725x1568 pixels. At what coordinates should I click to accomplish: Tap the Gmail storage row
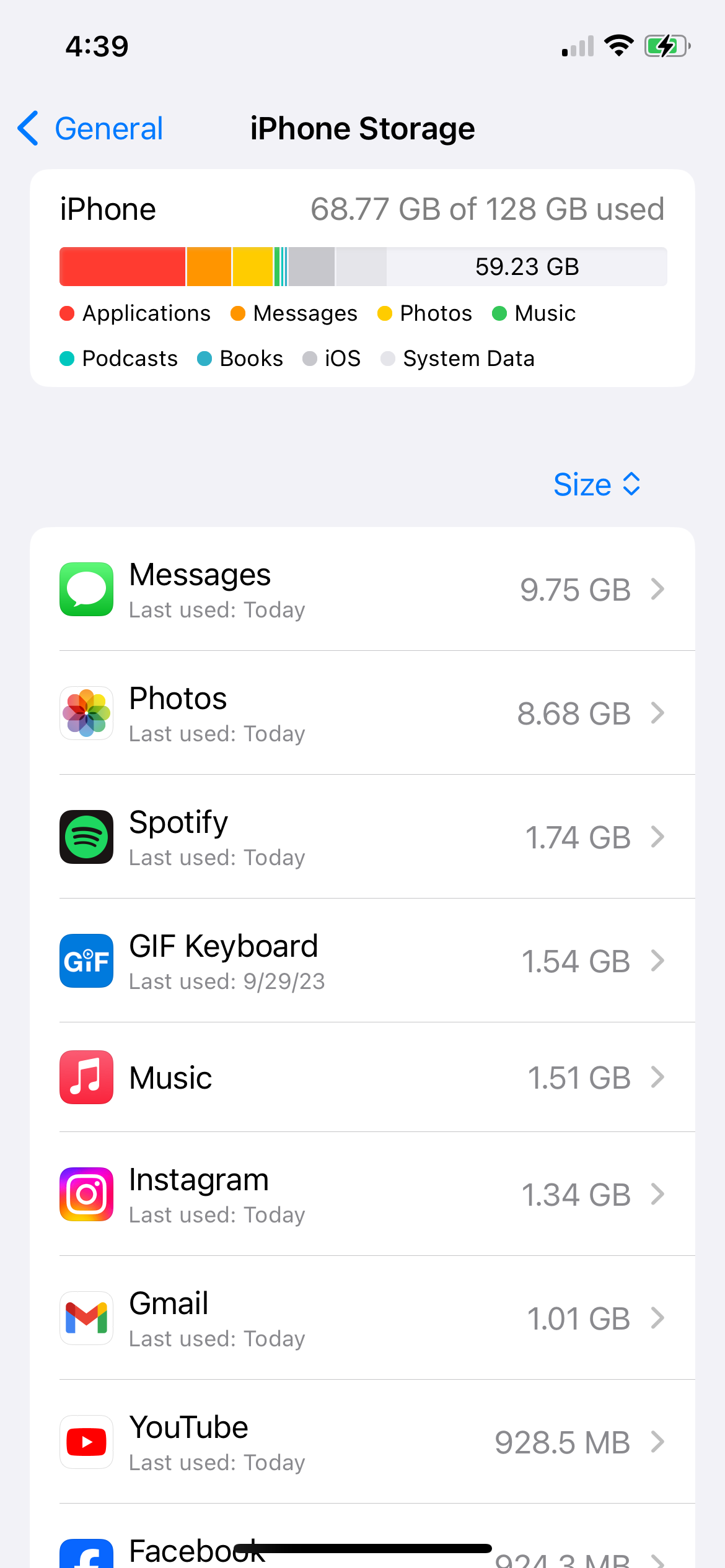point(362,1318)
